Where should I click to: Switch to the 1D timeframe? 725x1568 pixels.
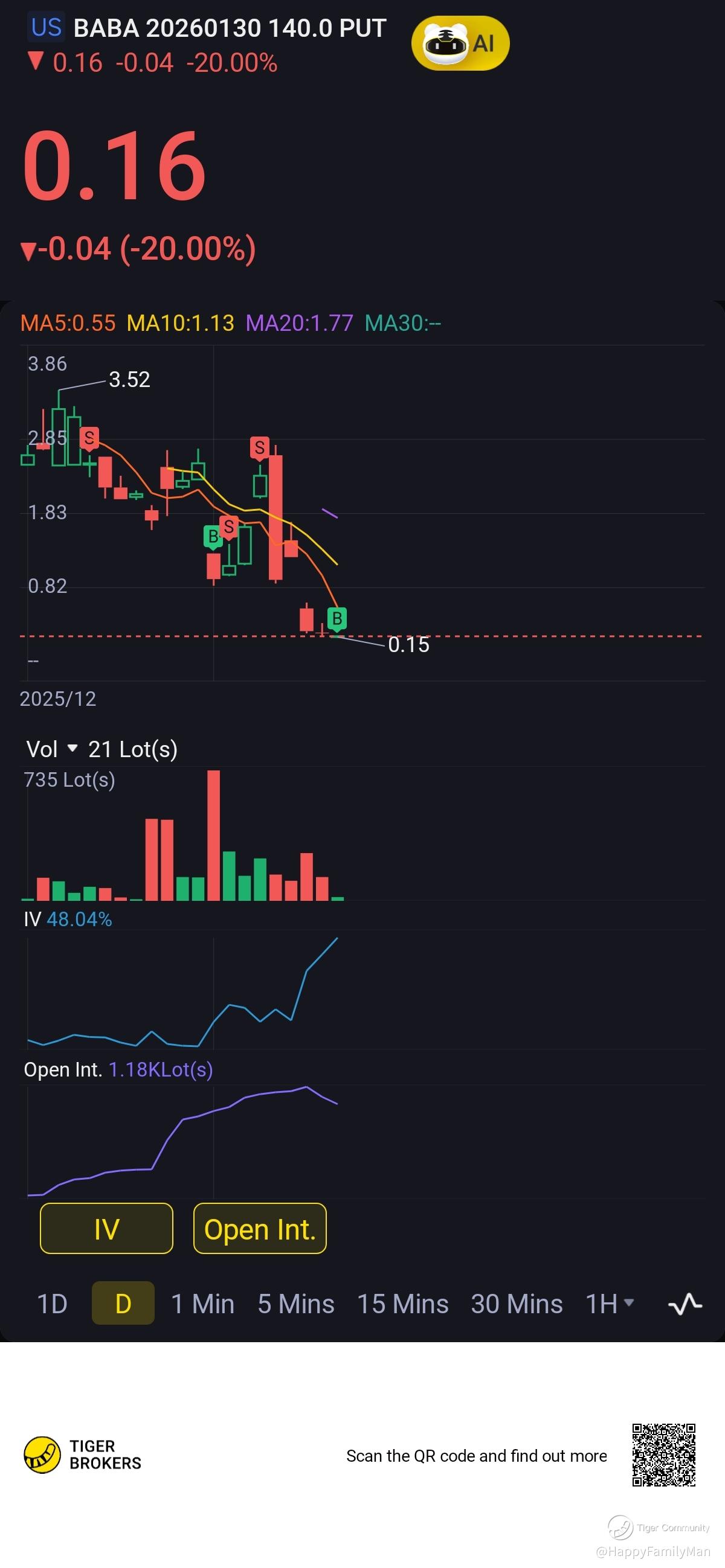pos(53,1303)
